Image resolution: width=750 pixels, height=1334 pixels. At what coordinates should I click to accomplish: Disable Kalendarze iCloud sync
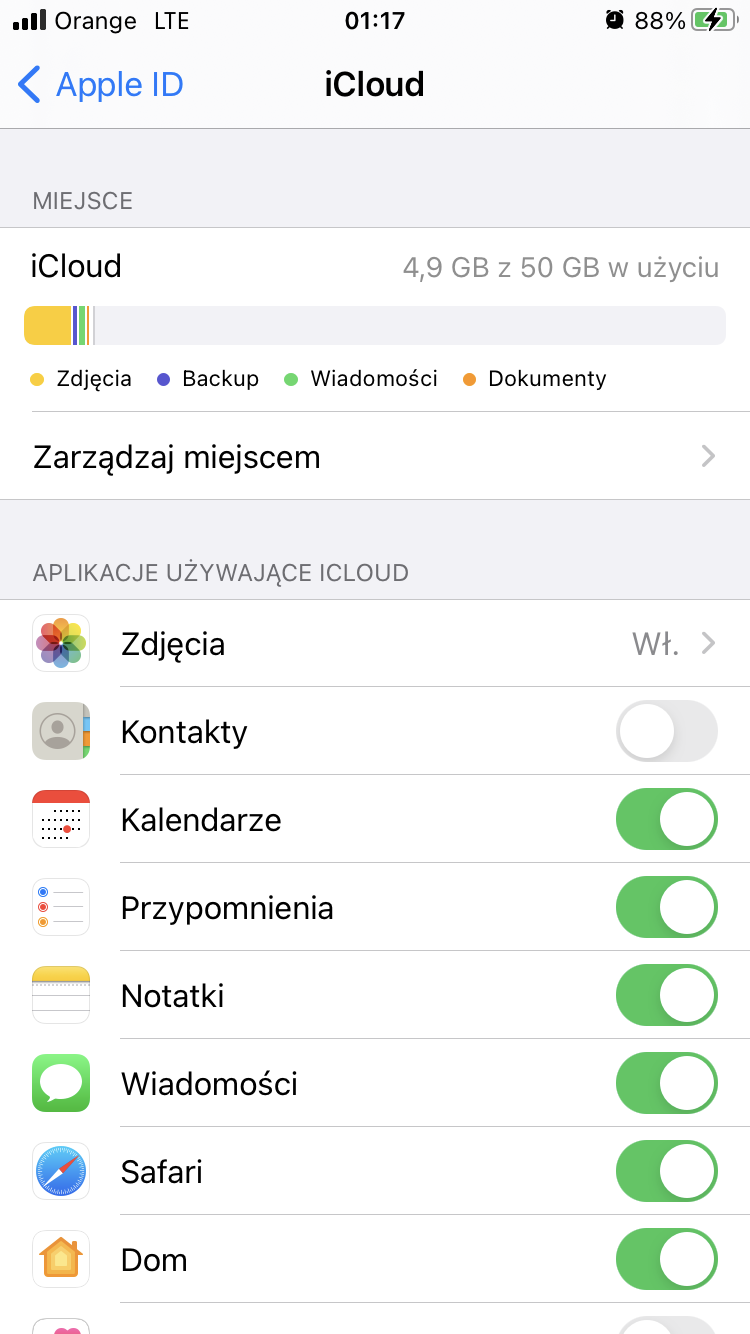click(666, 819)
